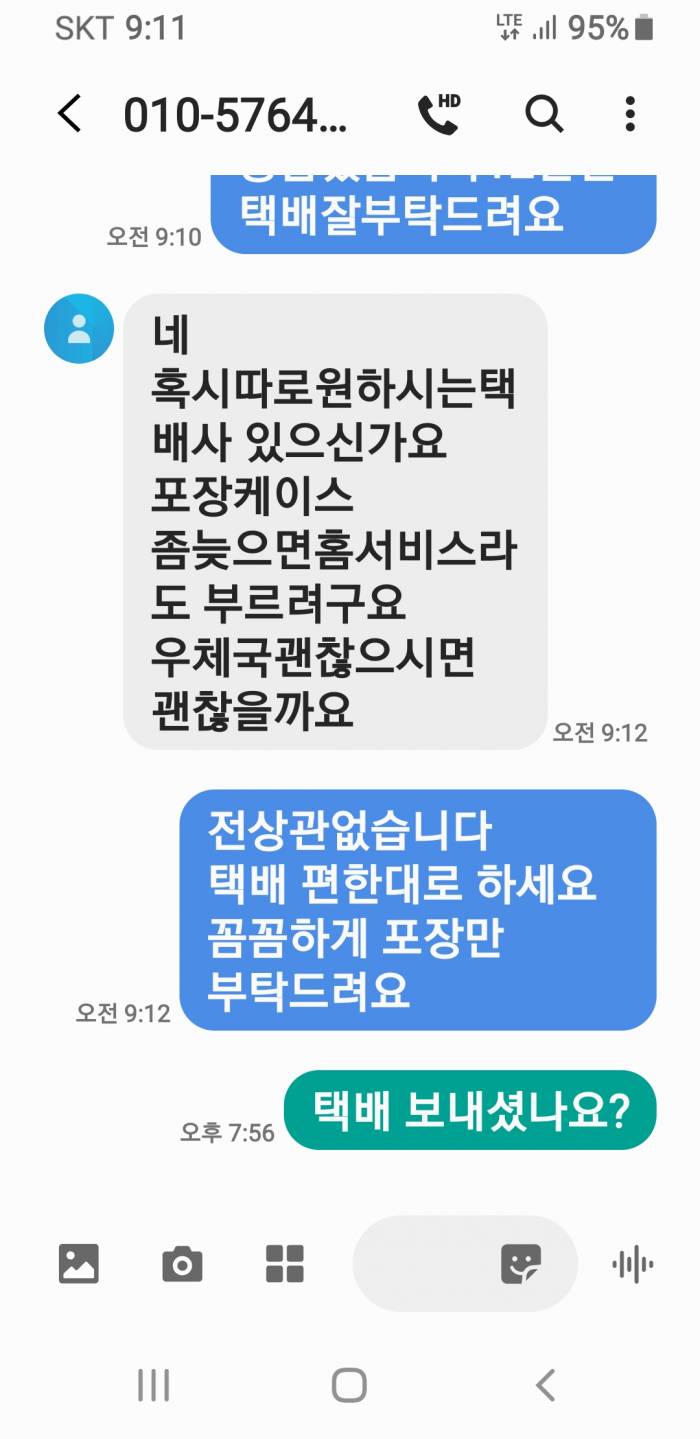Open the sender's contact avatar
This screenshot has height=1439, width=700.
[79, 328]
